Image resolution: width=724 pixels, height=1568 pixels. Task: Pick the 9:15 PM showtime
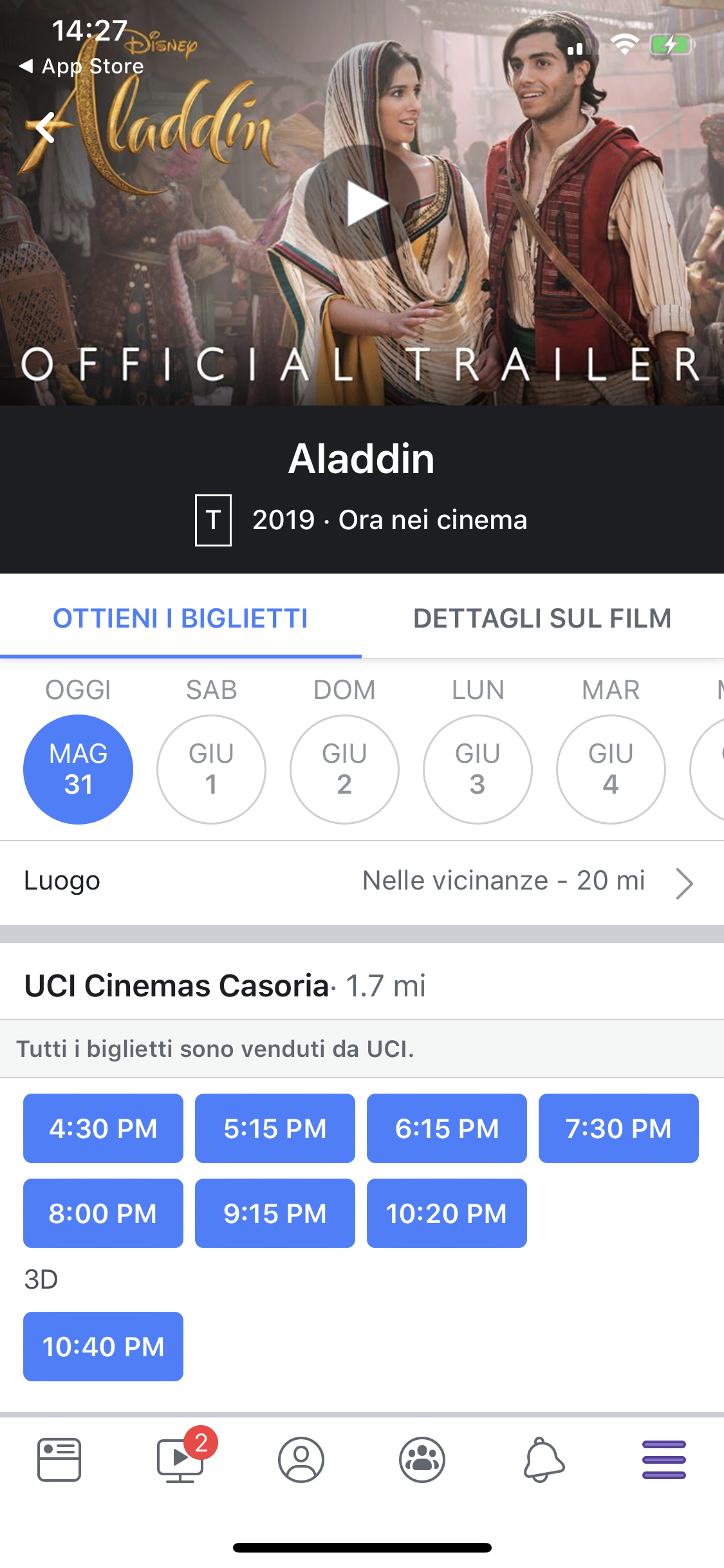pyautogui.click(x=275, y=1213)
